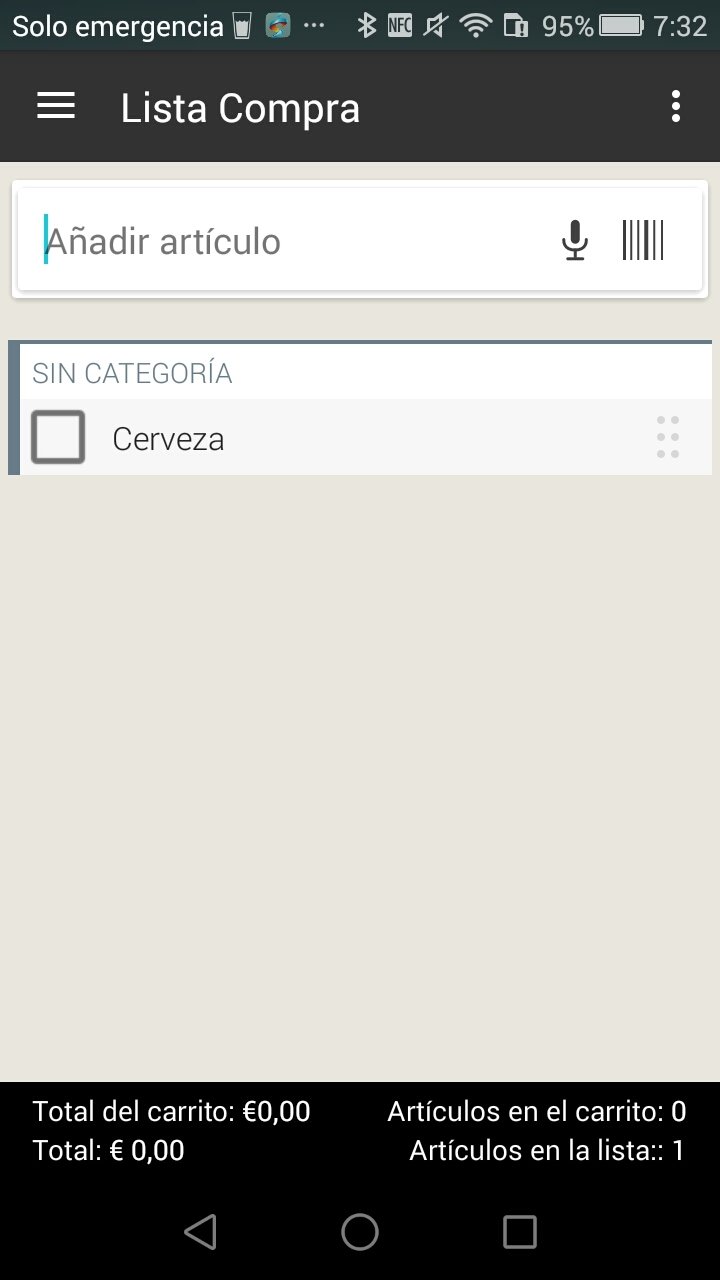Open the hamburger navigation drawer
The width and height of the screenshot is (720, 1280).
tap(56, 106)
